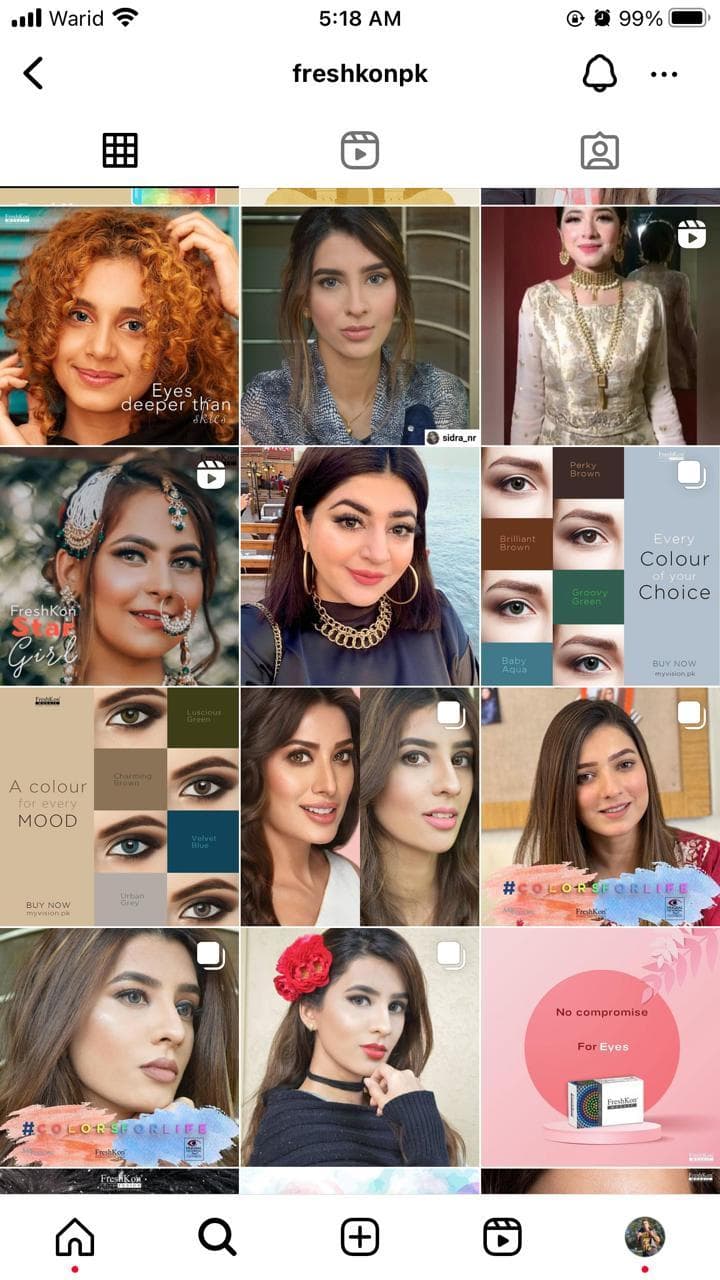Viewport: 720px width, 1280px height.
Task: Create a new post
Action: pyautogui.click(x=360, y=1237)
